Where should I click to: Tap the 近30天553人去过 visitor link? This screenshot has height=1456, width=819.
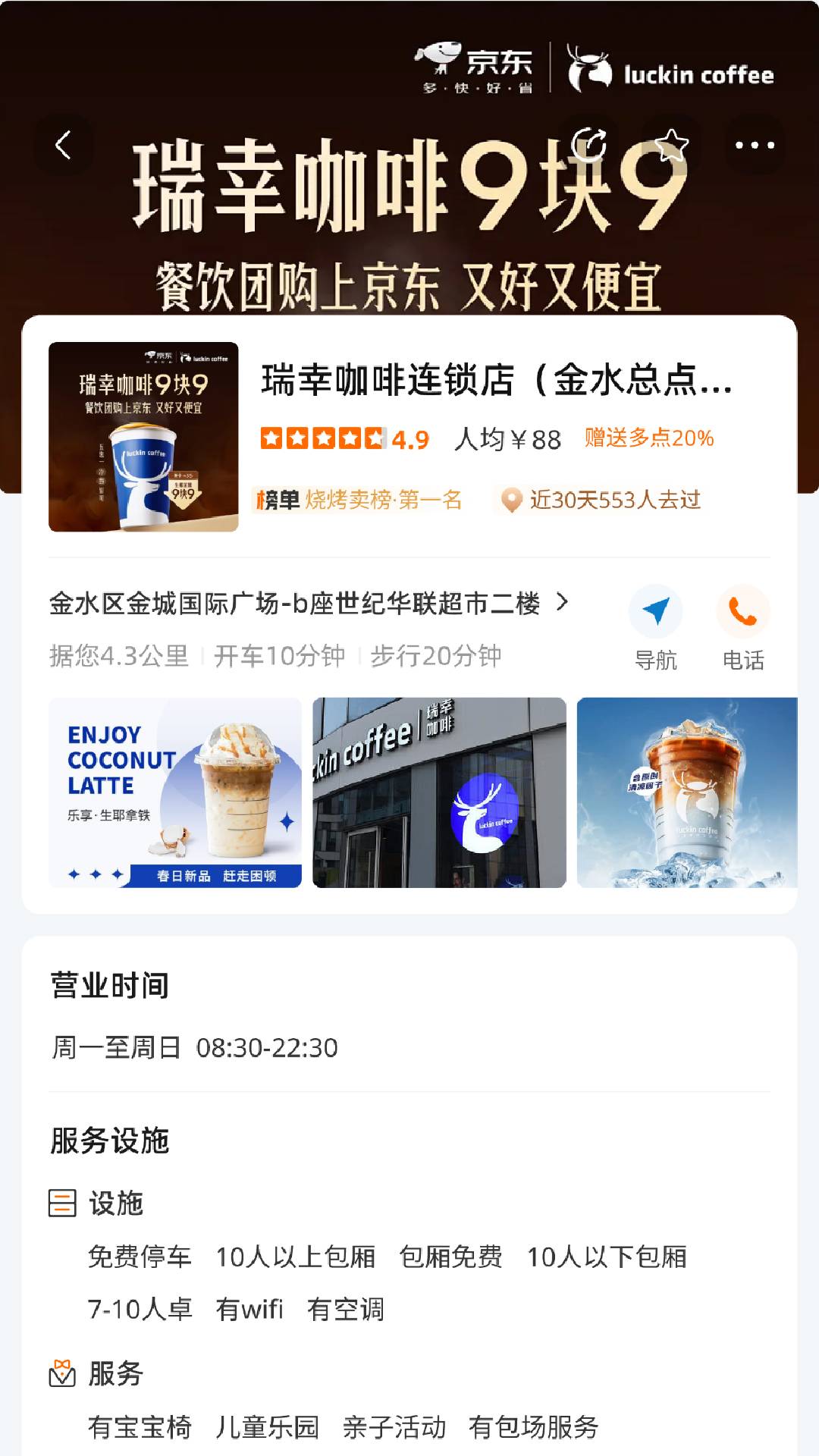(616, 500)
